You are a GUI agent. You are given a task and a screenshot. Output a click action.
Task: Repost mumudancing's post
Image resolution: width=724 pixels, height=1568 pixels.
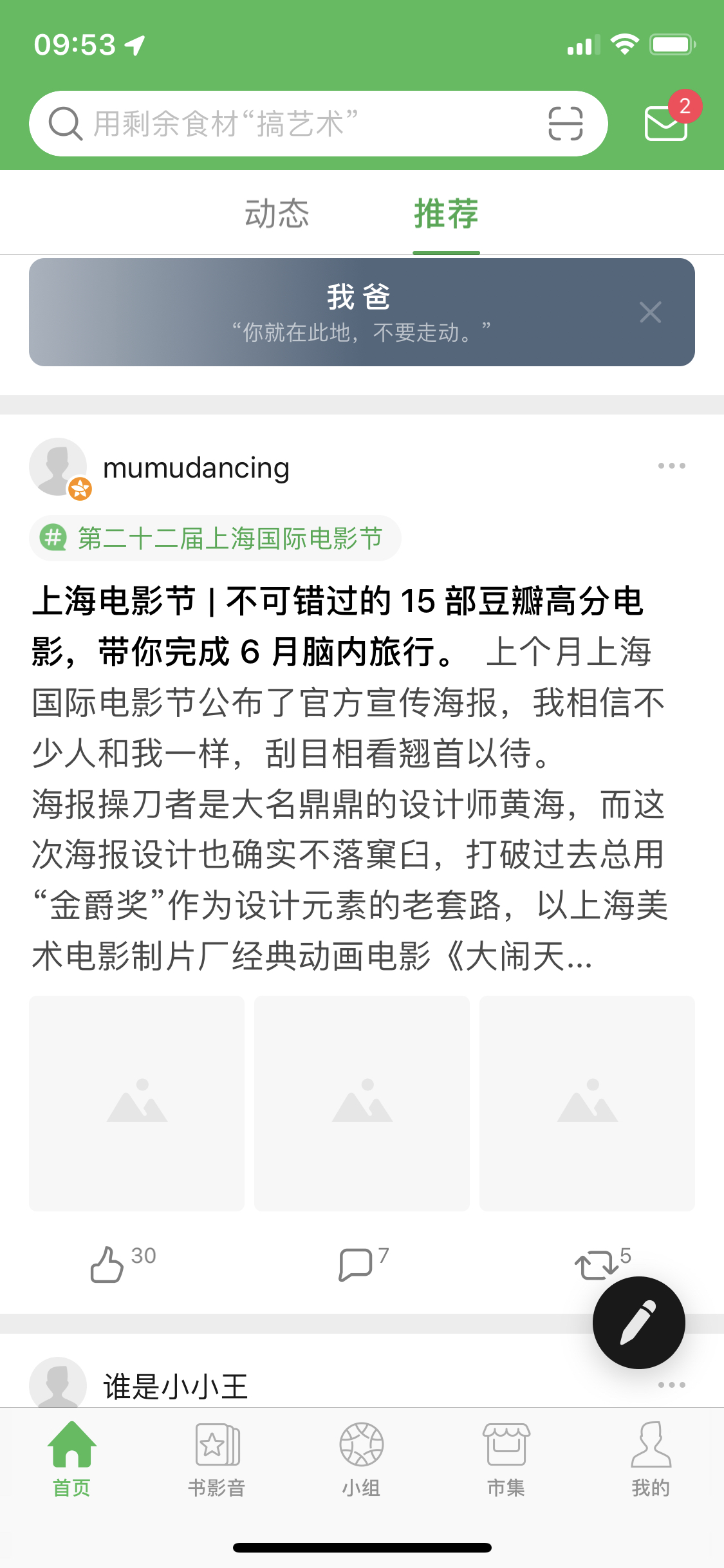tap(596, 1264)
